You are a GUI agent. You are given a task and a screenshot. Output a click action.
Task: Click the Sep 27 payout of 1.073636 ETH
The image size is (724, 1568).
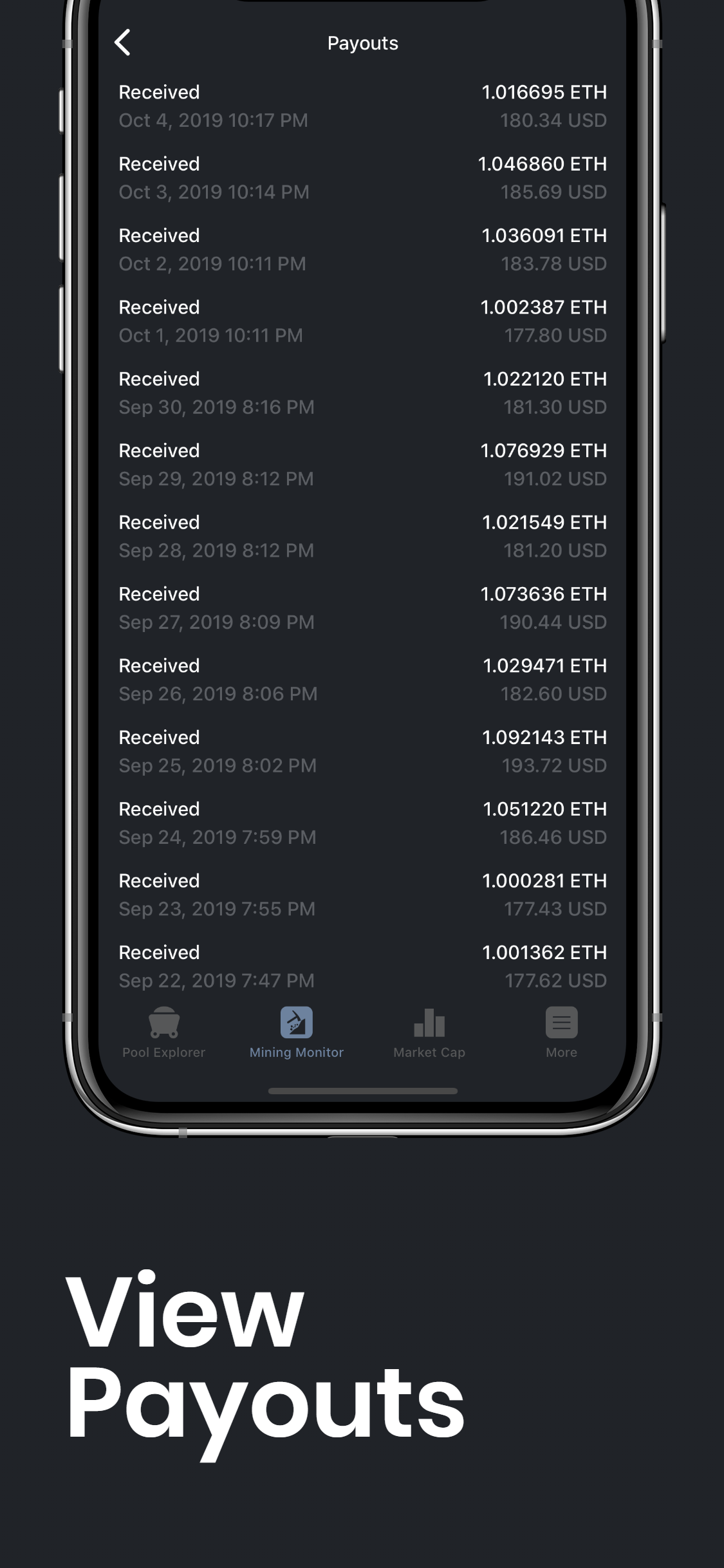[x=362, y=606]
